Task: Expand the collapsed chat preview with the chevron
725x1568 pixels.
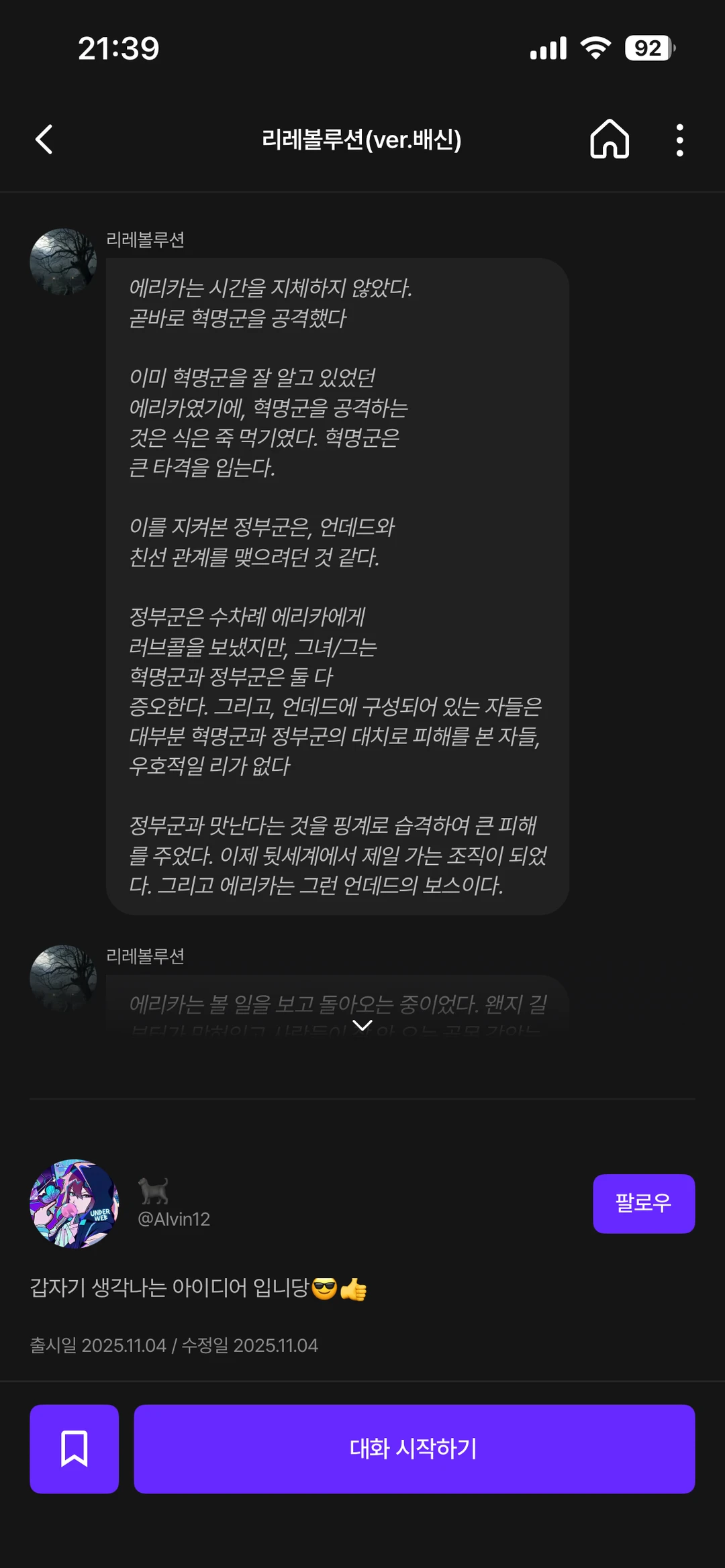Action: pos(362,1025)
